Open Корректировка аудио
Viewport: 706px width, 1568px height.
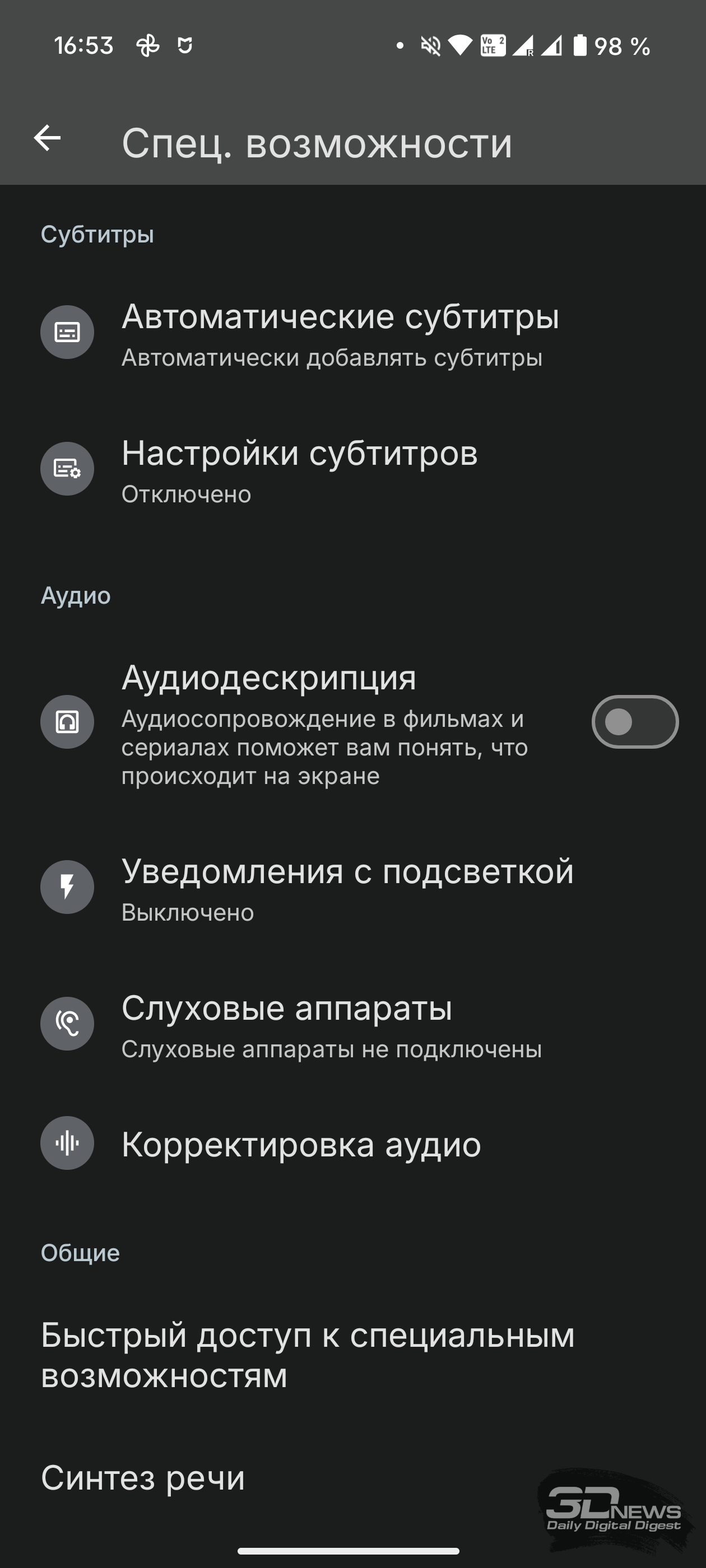(x=352, y=1144)
